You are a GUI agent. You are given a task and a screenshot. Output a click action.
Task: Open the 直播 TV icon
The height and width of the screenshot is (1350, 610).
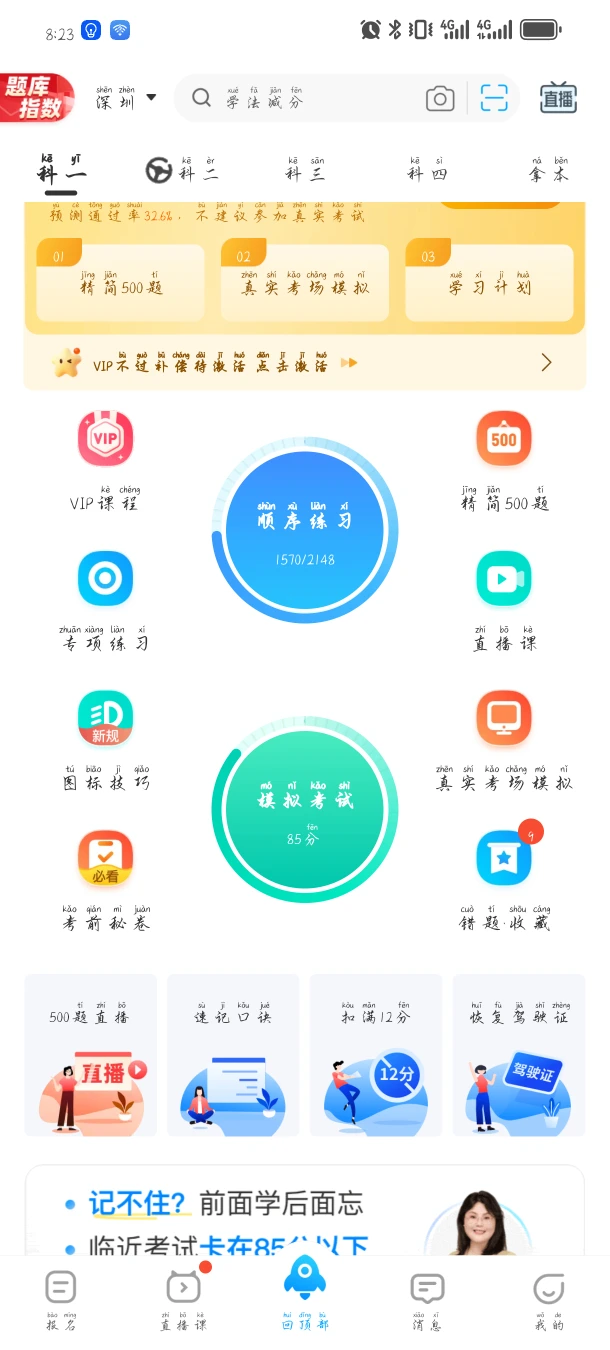(558, 98)
